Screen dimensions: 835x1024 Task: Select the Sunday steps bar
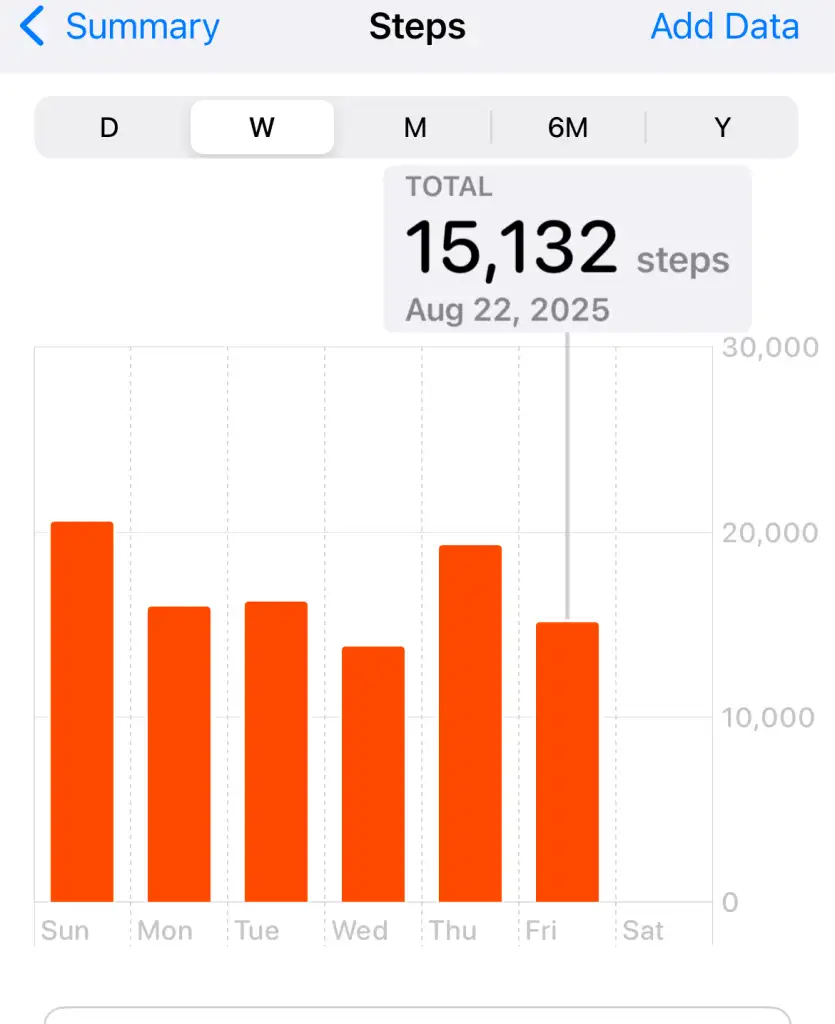[82, 712]
